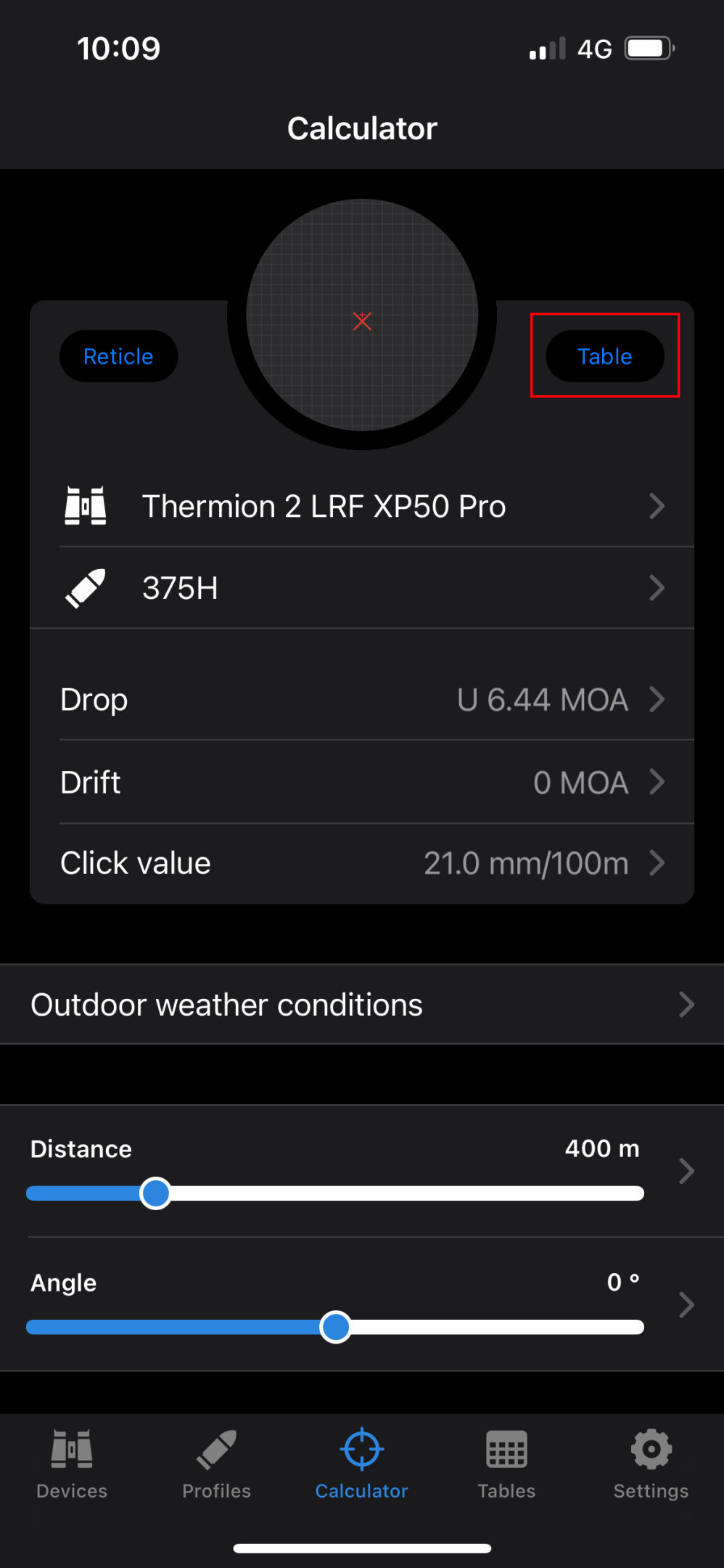This screenshot has width=724, height=1568.
Task: Open Drift correction details
Action: point(363,783)
